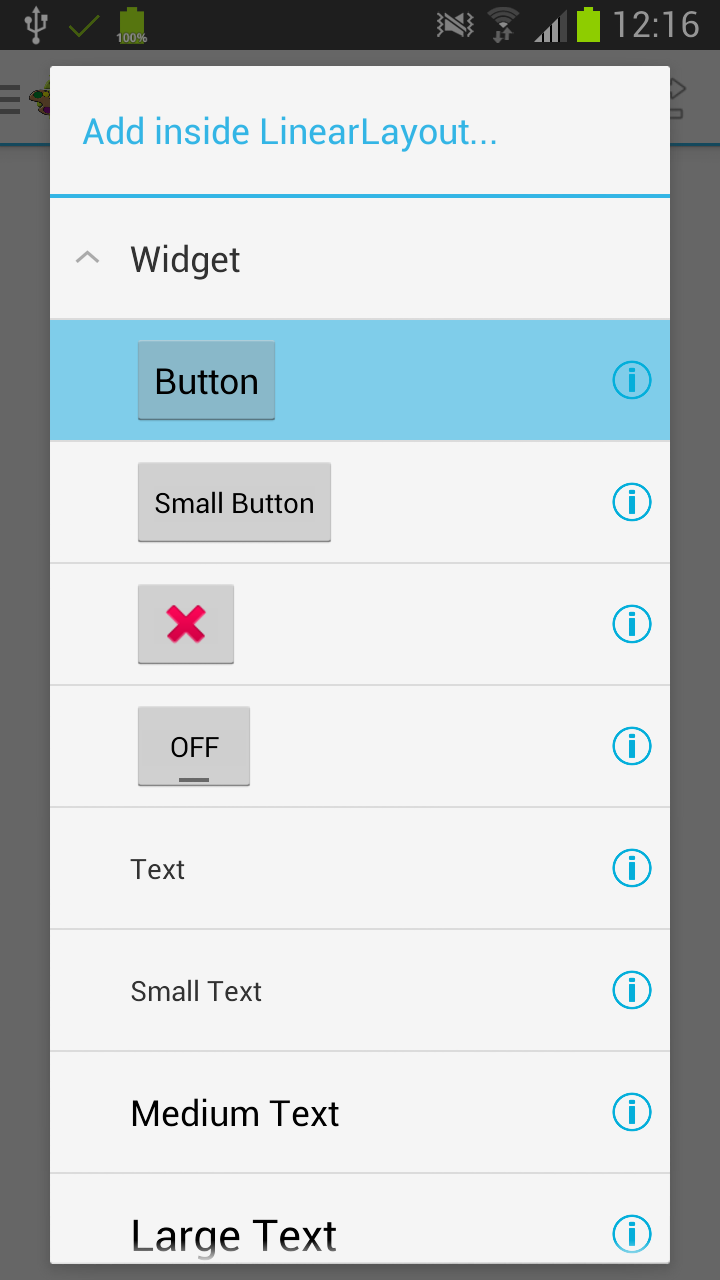Tap the info icon beside Text

click(631, 868)
